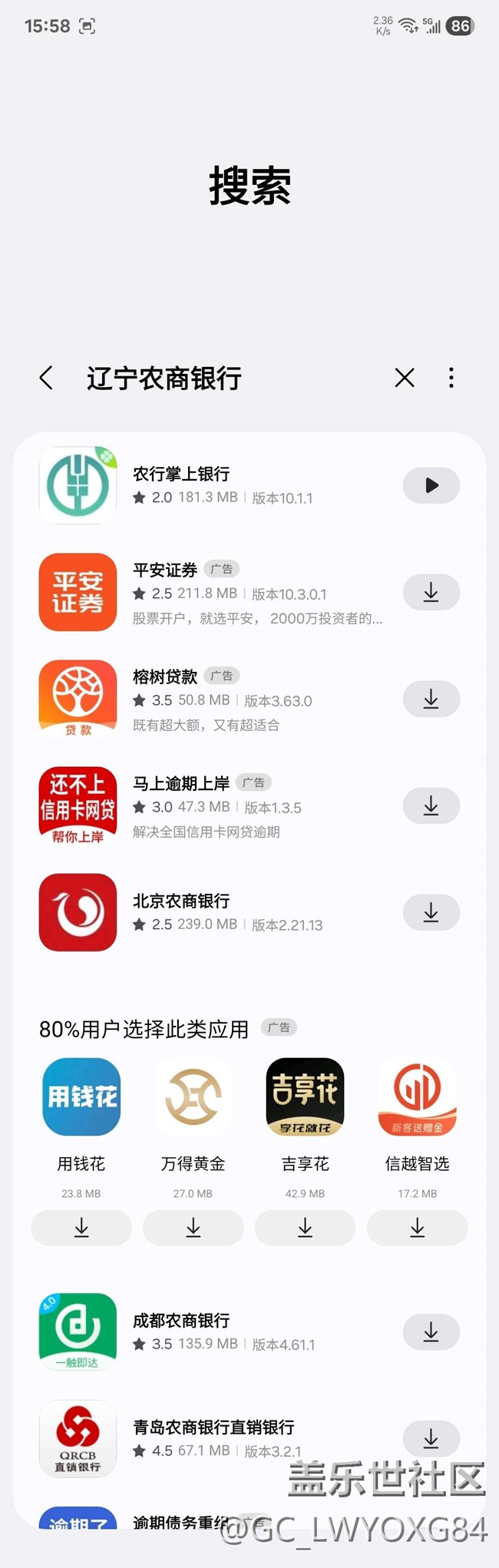Download 北京农商银行 app
Viewport: 499px width, 1568px height.
[x=431, y=912]
